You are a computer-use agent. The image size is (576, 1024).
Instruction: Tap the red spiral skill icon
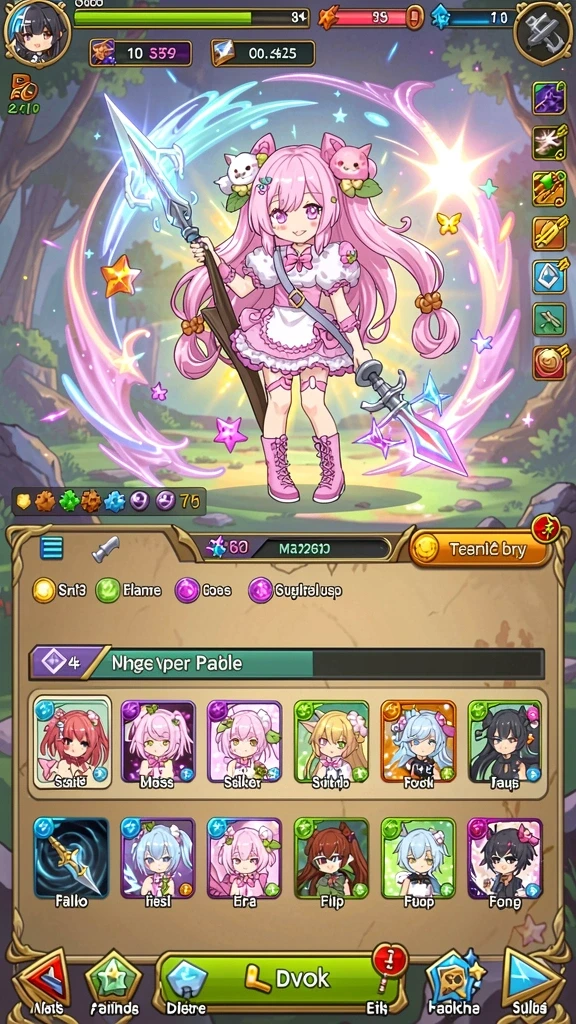tap(549, 363)
